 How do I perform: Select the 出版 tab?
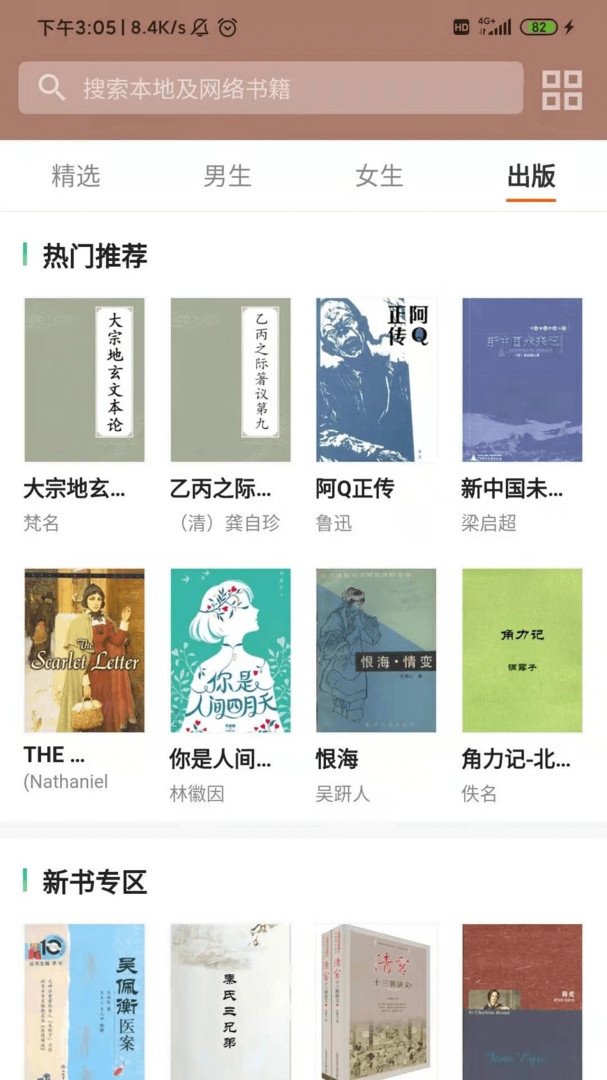(x=531, y=177)
